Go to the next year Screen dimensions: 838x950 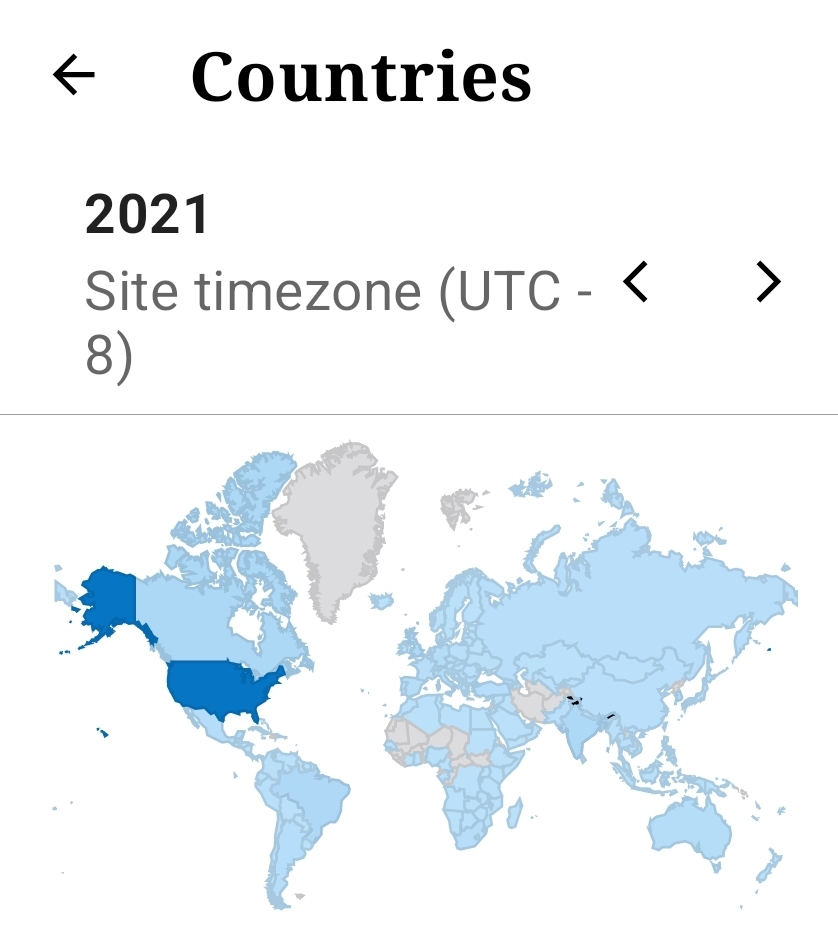[767, 282]
